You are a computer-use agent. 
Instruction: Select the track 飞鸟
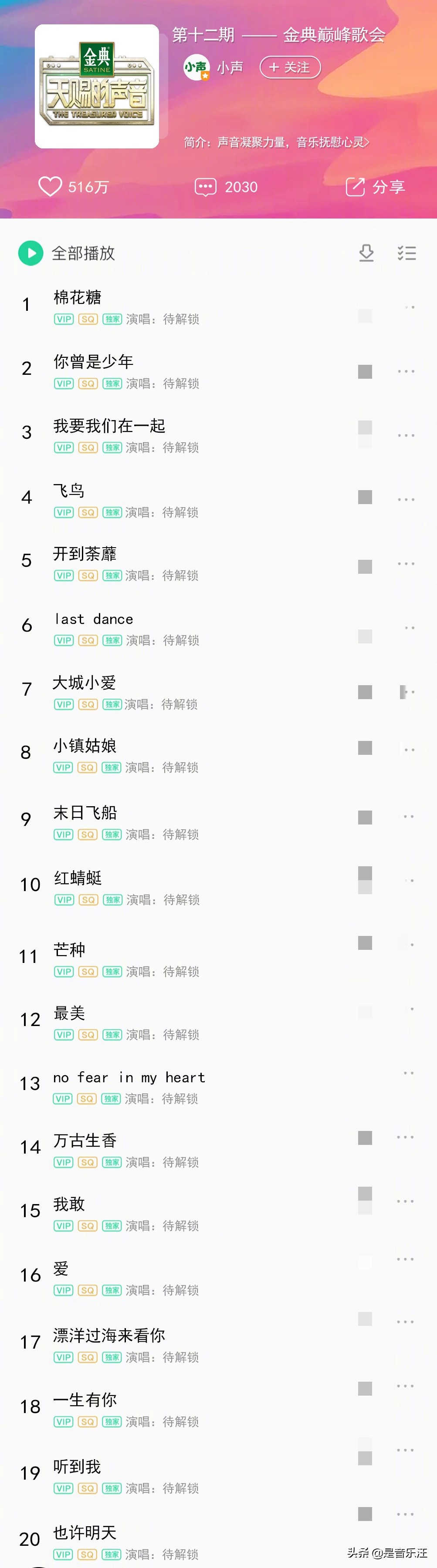(69, 491)
